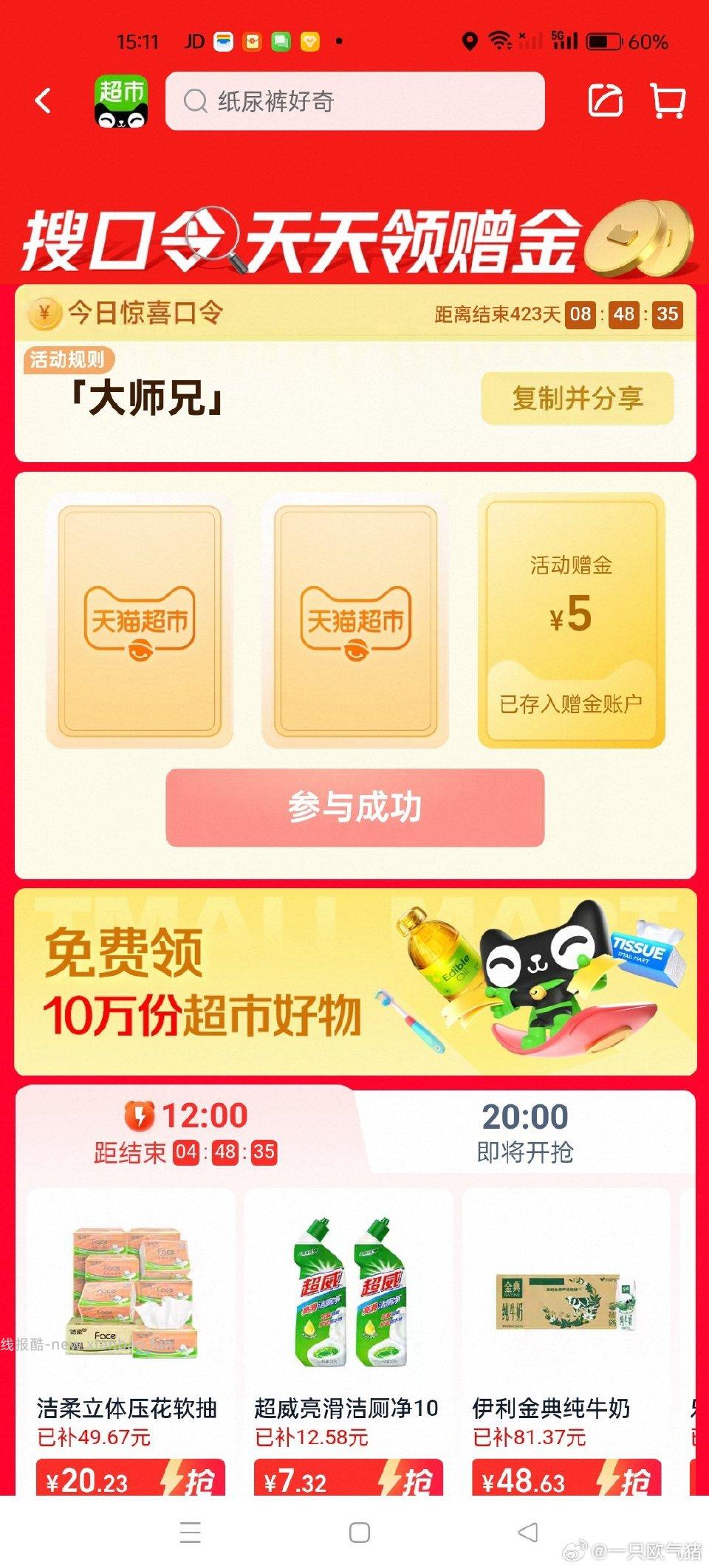Viewport: 709px width, 1568px height.
Task: Grab 洁柔 tissues at ¥20.23
Action: [130, 1479]
